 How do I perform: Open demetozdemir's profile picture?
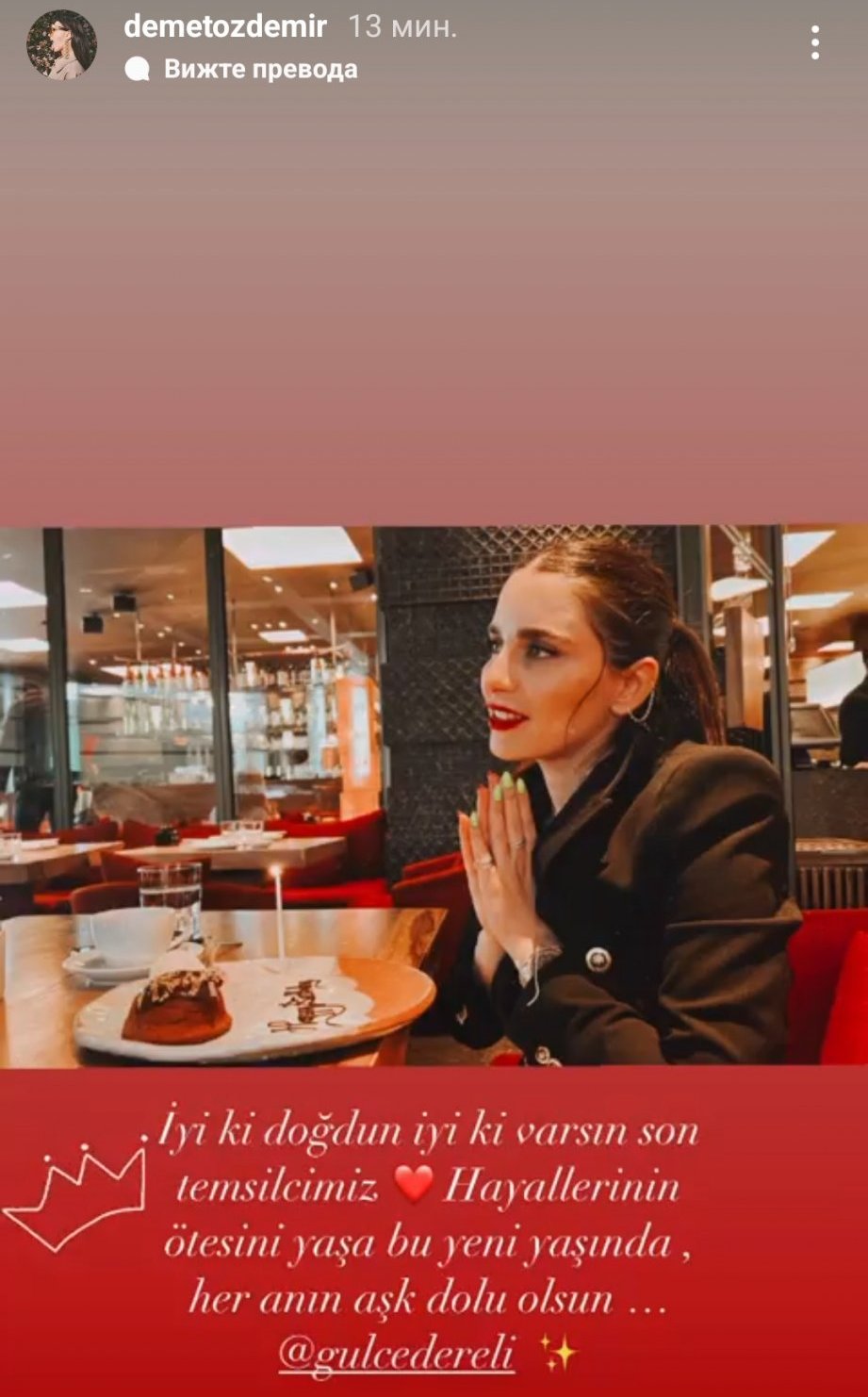coord(61,44)
